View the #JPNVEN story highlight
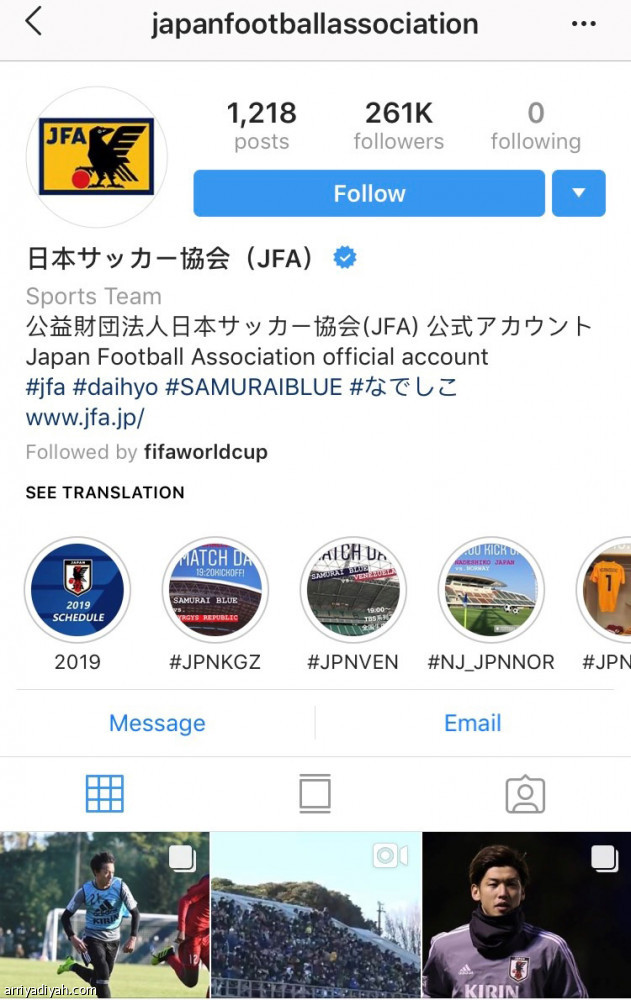Image resolution: width=631 pixels, height=1000 pixels. pos(353,590)
